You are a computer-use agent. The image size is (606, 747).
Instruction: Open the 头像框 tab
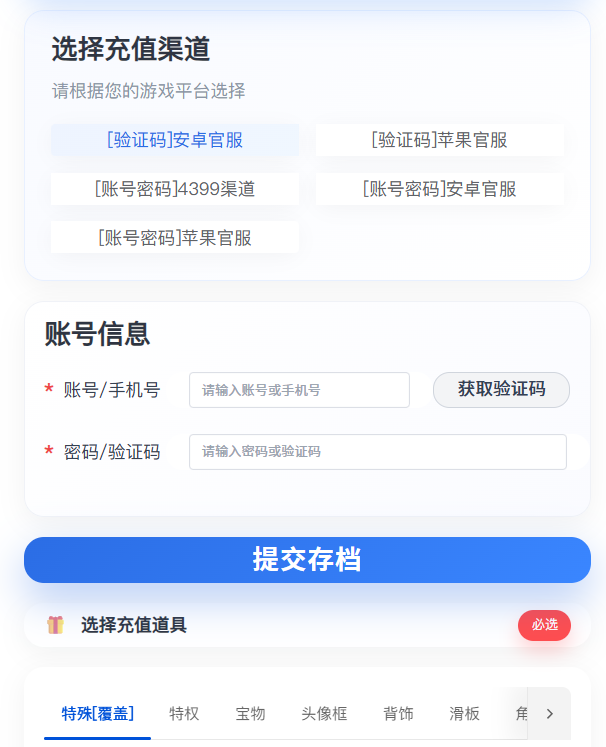324,713
